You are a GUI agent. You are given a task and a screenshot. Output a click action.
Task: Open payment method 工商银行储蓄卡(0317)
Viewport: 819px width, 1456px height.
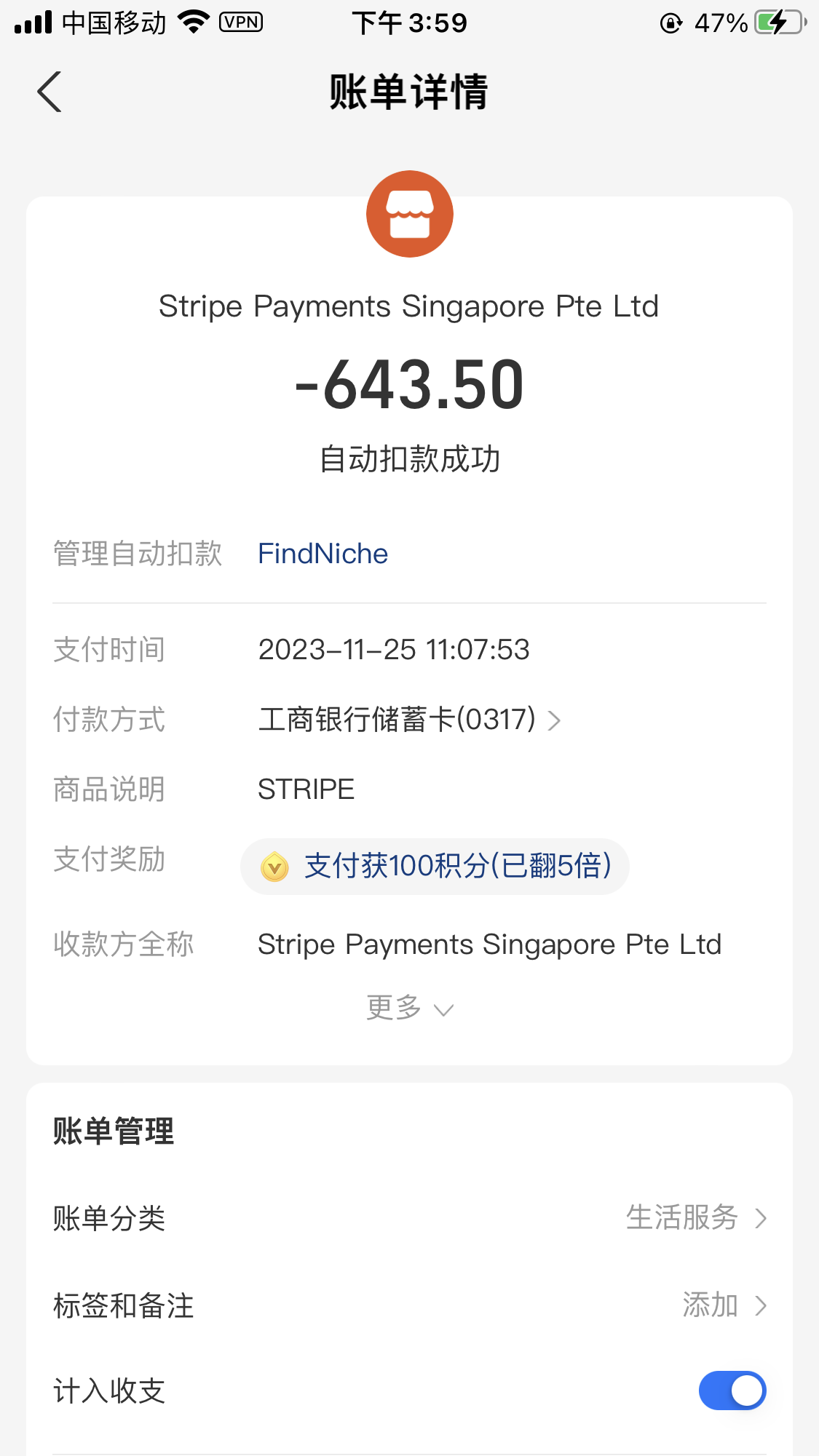409,720
